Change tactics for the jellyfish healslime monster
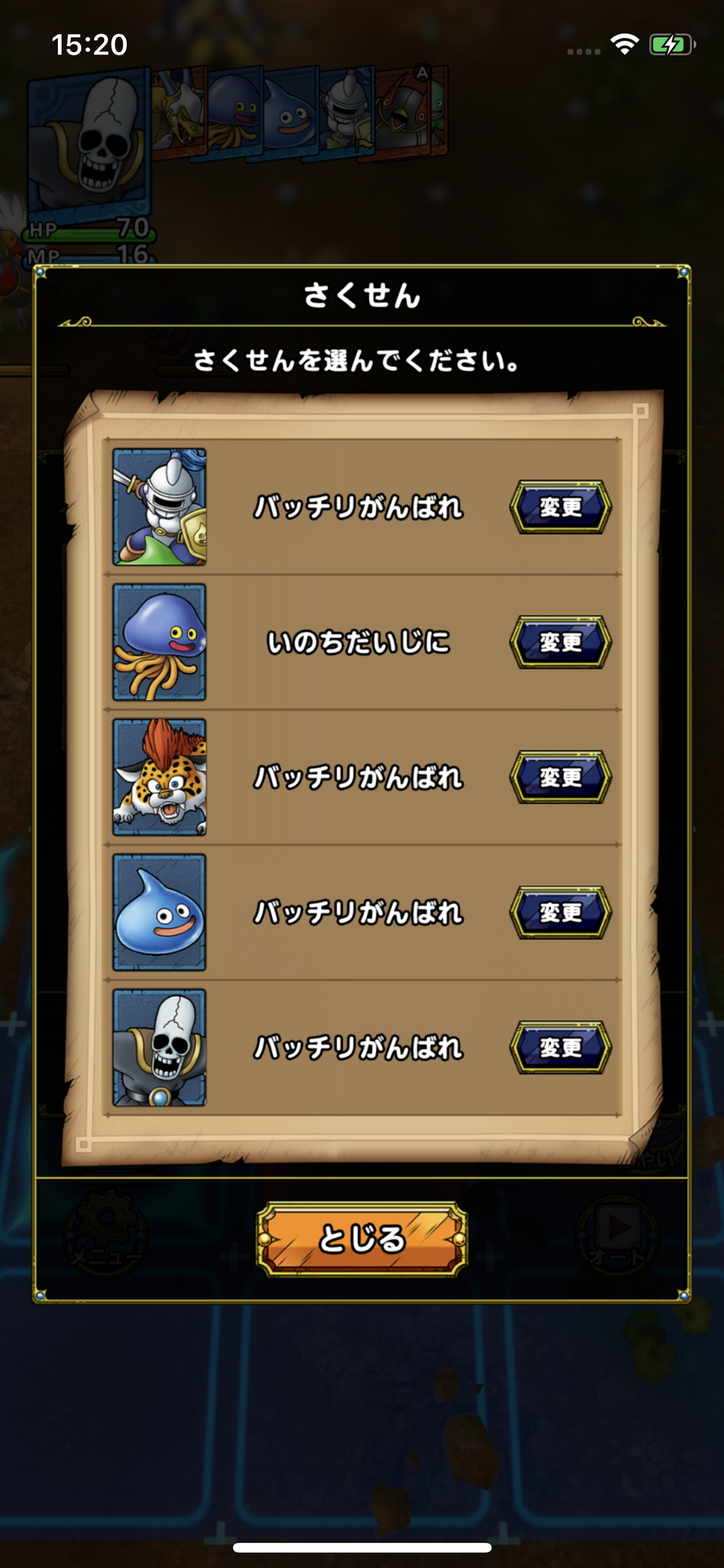724x1568 pixels. click(x=560, y=642)
